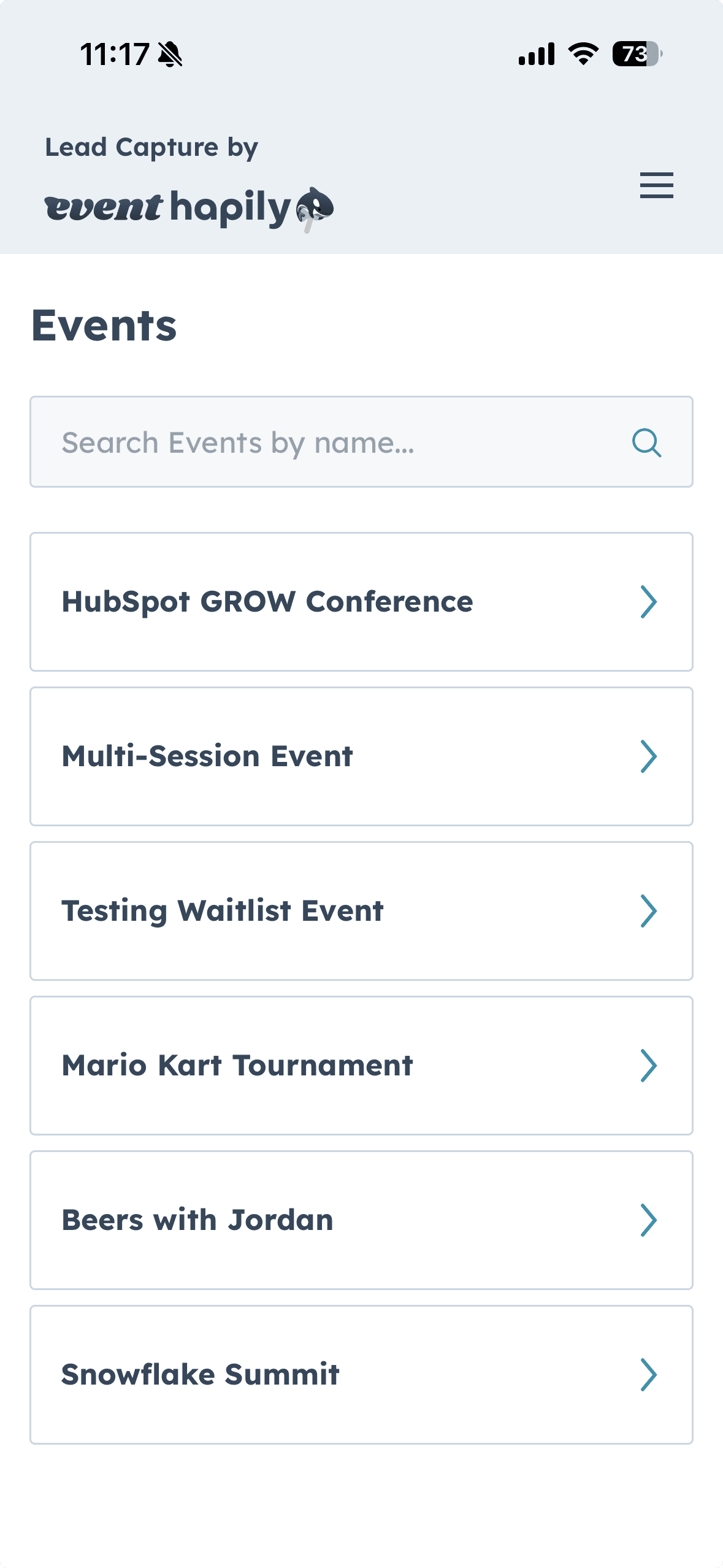Focus the Search Events by name field

331,442
